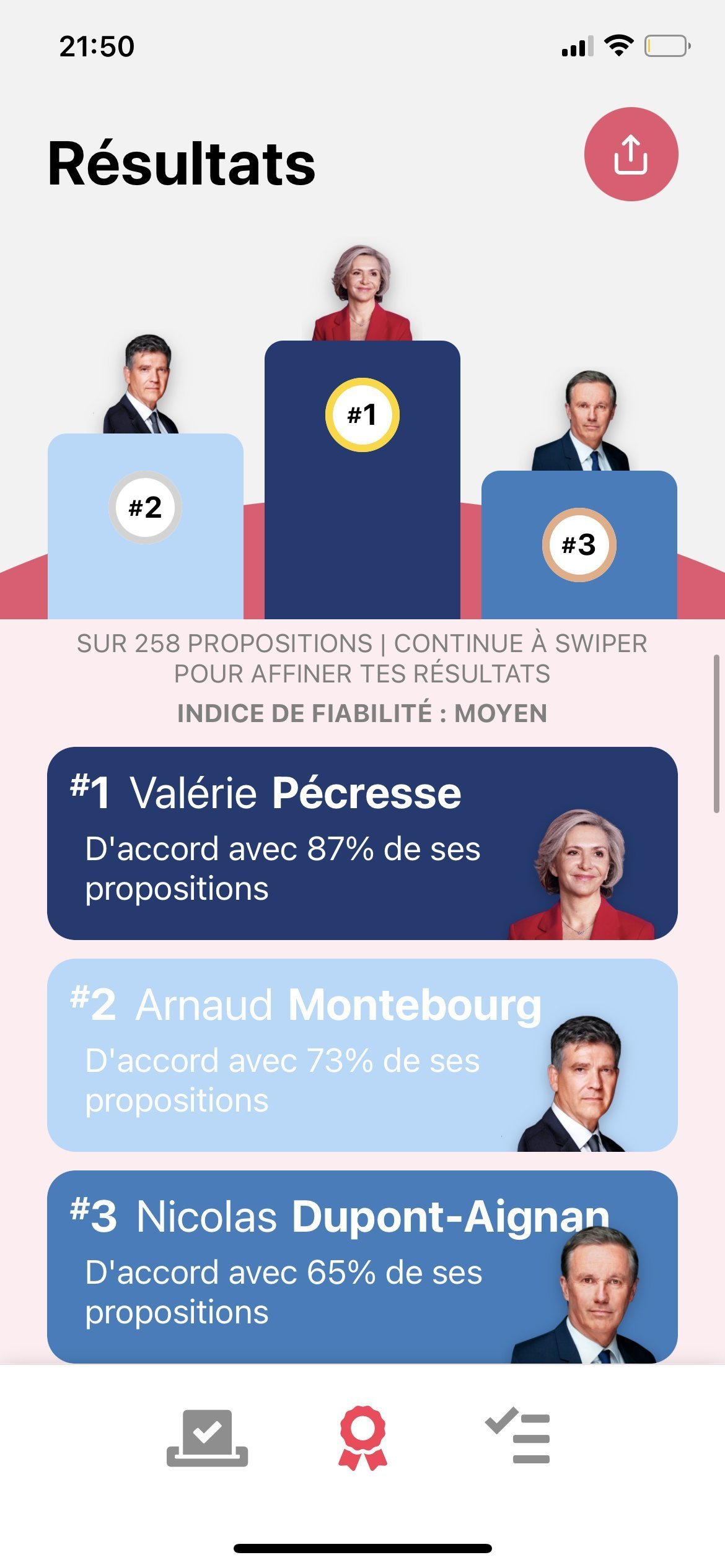Image resolution: width=725 pixels, height=1568 pixels.
Task: Select the results ribbon tab
Action: 362,1438
